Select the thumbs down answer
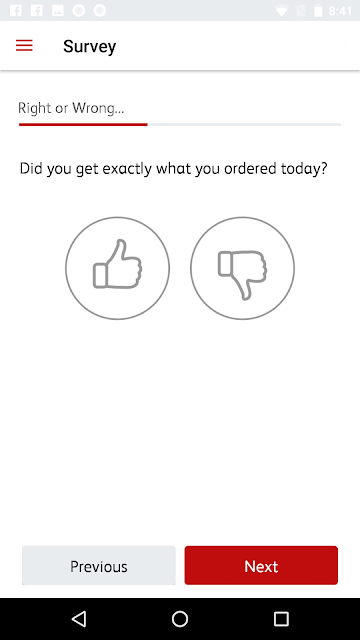This screenshot has height=640, width=360. [x=242, y=268]
